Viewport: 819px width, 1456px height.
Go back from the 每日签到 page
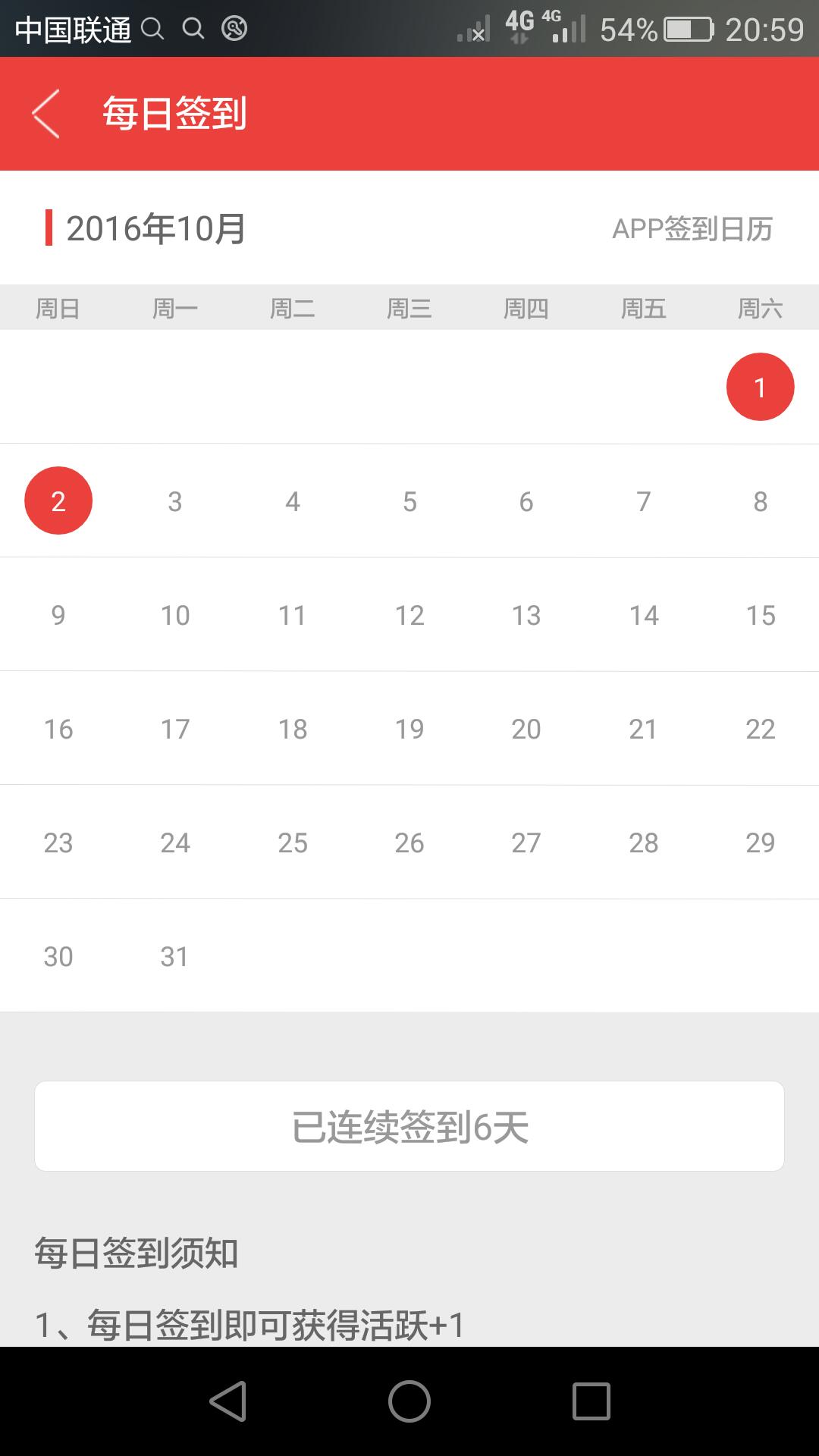[45, 114]
